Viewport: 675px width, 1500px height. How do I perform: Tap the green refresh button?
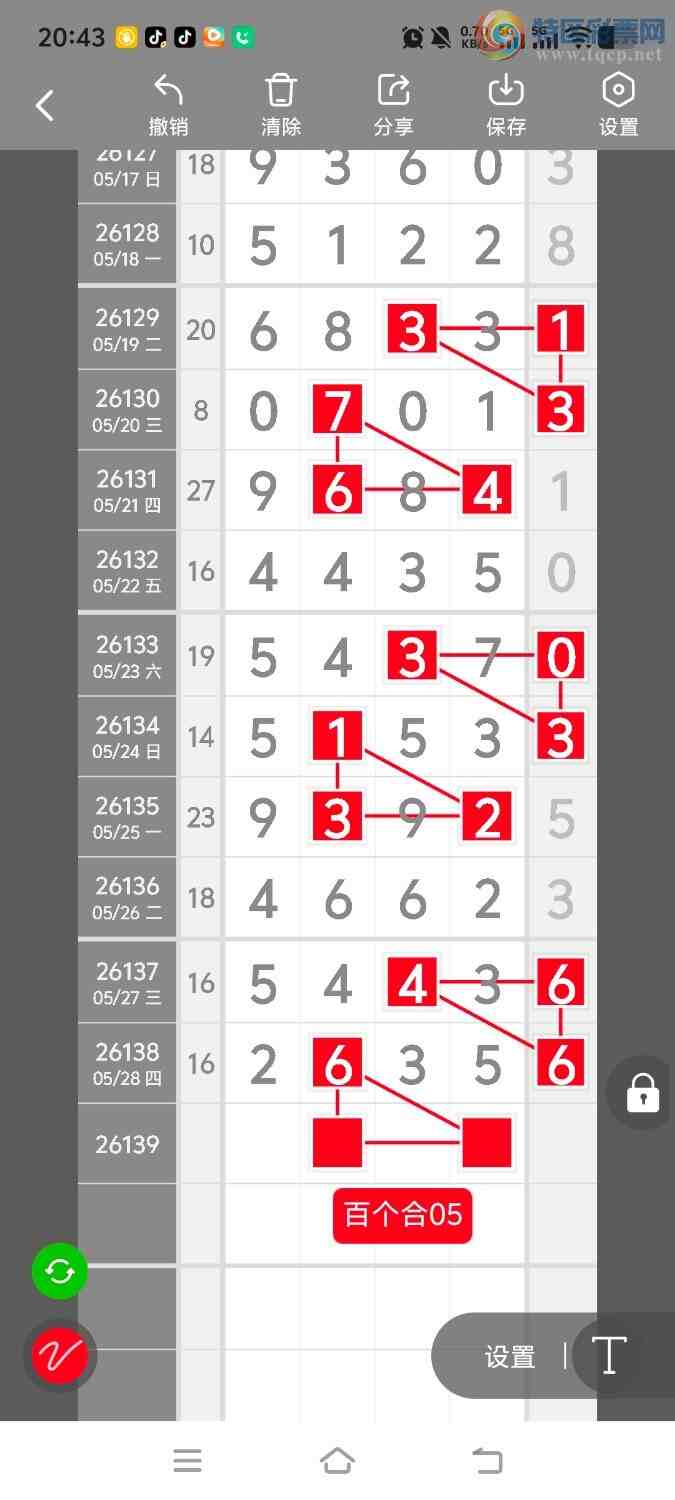click(x=60, y=1271)
